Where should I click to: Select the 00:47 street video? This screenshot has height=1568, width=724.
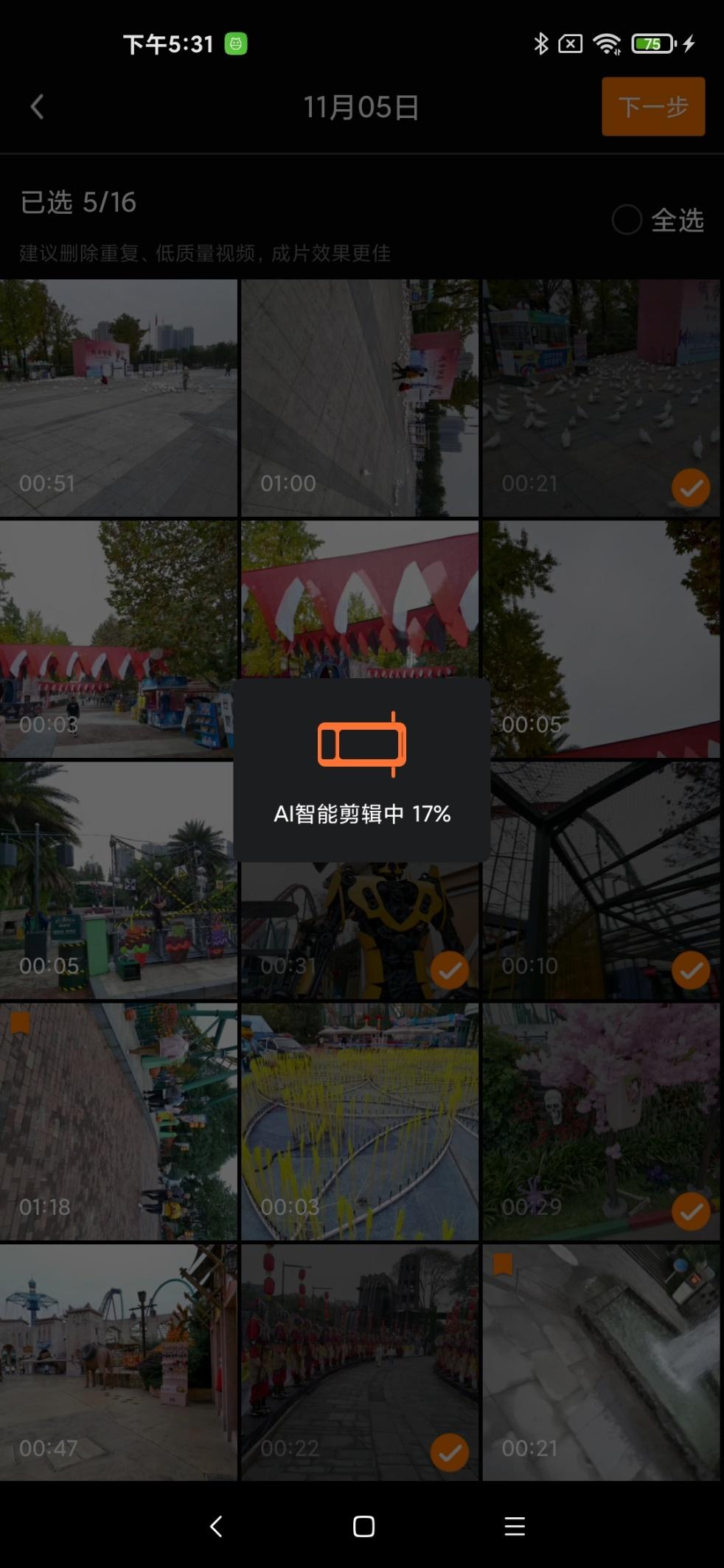pyautogui.click(x=118, y=1362)
